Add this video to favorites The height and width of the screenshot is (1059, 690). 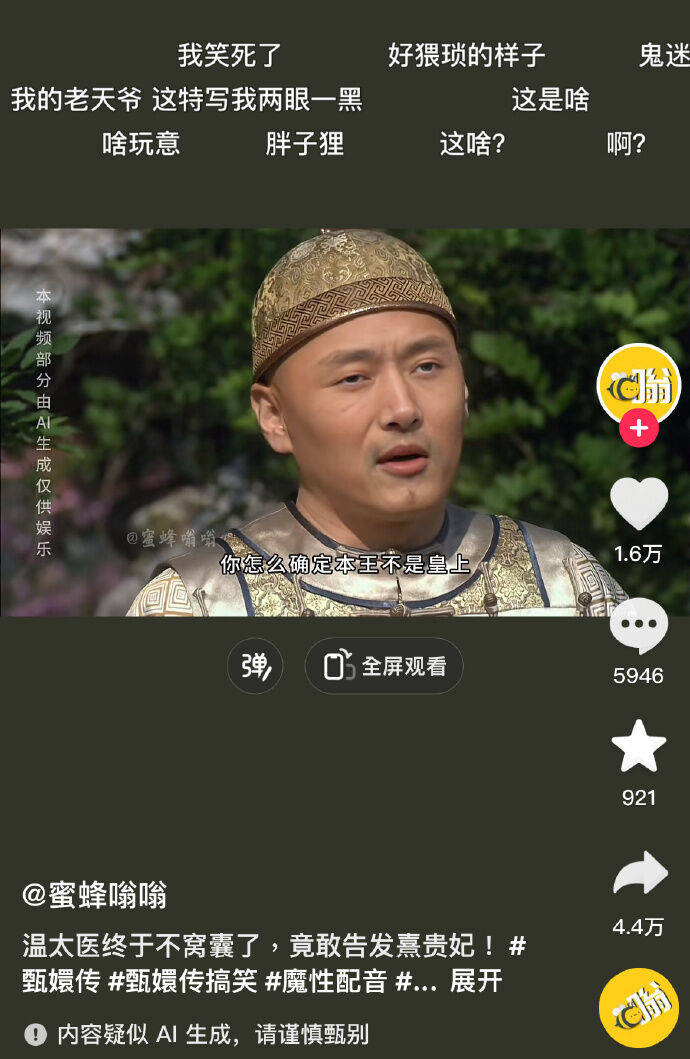[x=638, y=747]
